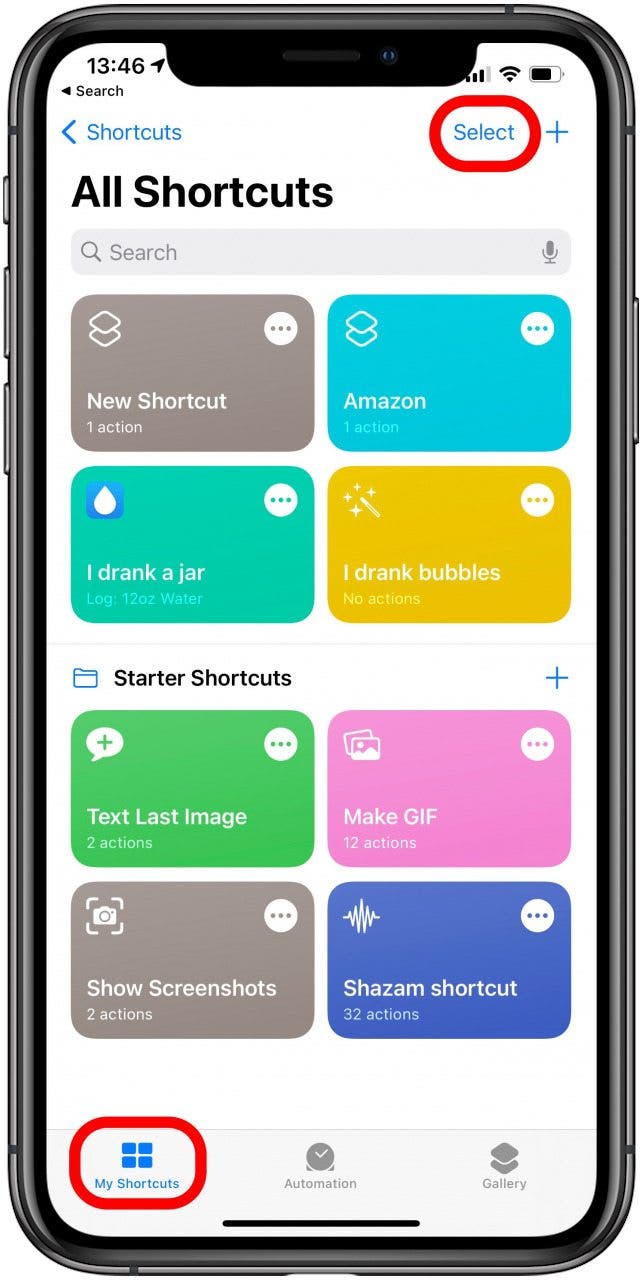Edit the I drank bubbles shortcut
The height and width of the screenshot is (1280, 642).
click(538, 499)
